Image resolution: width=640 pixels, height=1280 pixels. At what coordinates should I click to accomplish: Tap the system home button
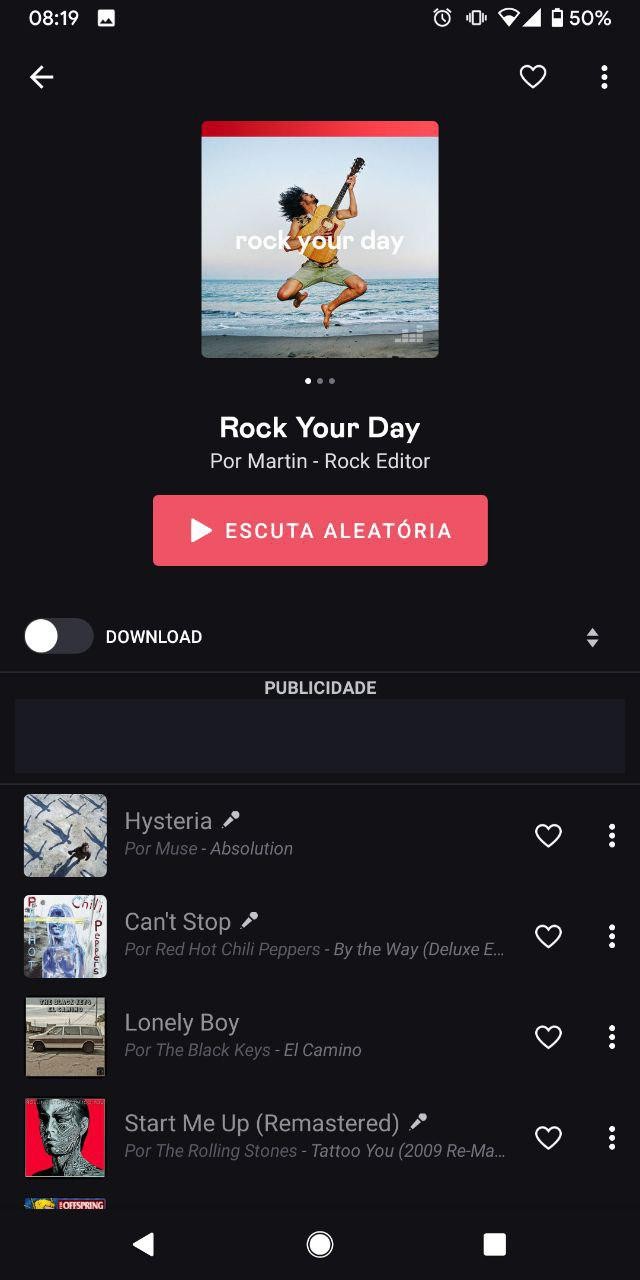(x=320, y=1244)
